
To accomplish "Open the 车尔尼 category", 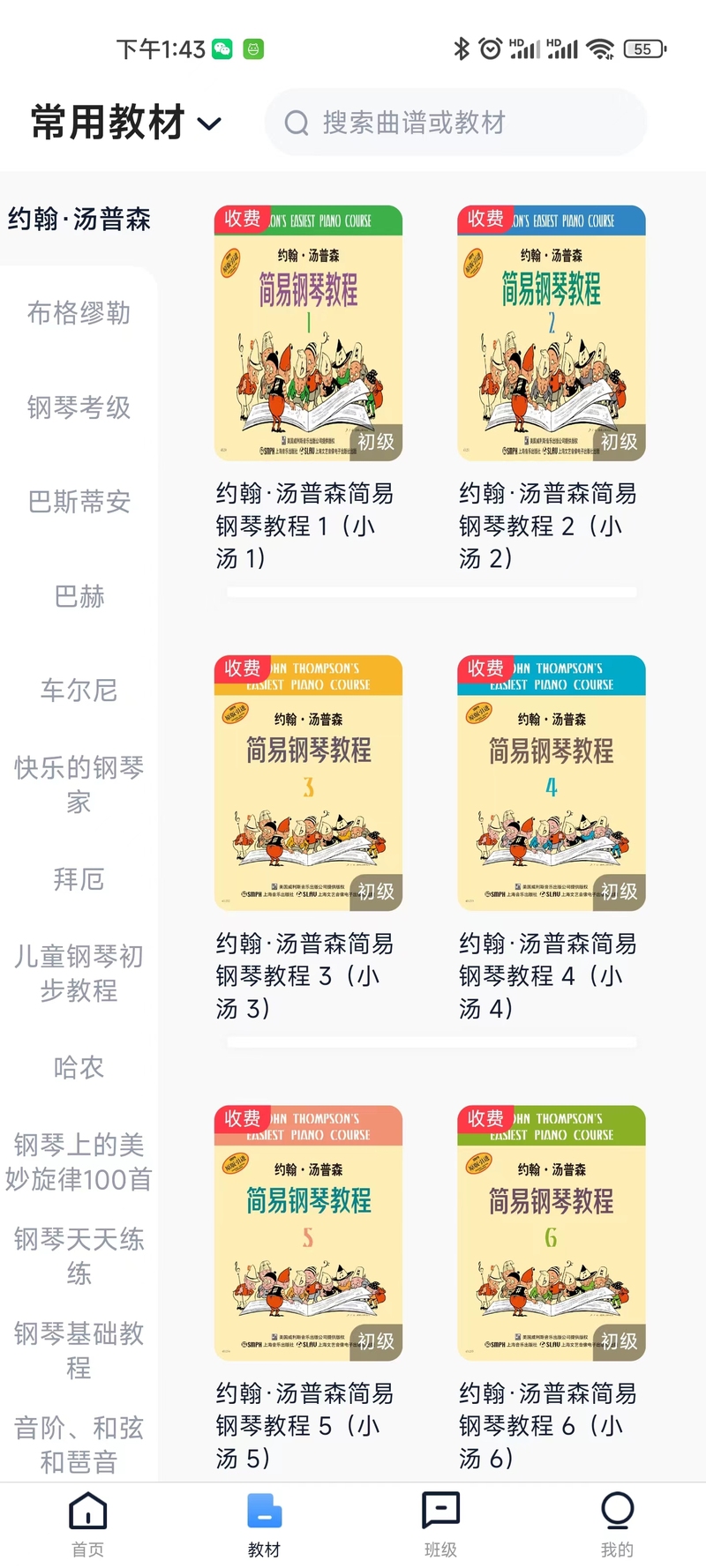I will (79, 691).
